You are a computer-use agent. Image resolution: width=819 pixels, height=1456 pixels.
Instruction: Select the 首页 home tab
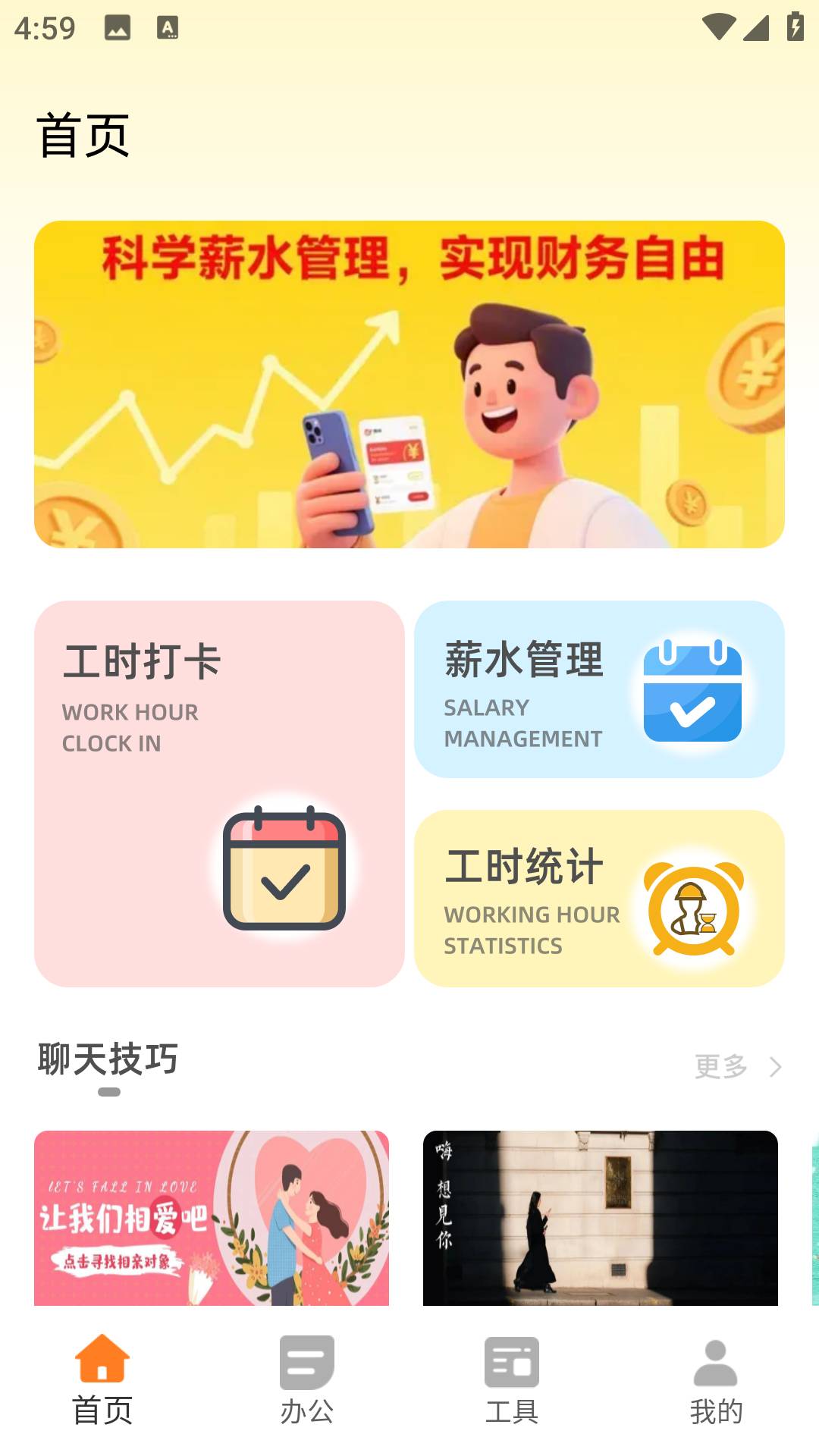point(102,1380)
